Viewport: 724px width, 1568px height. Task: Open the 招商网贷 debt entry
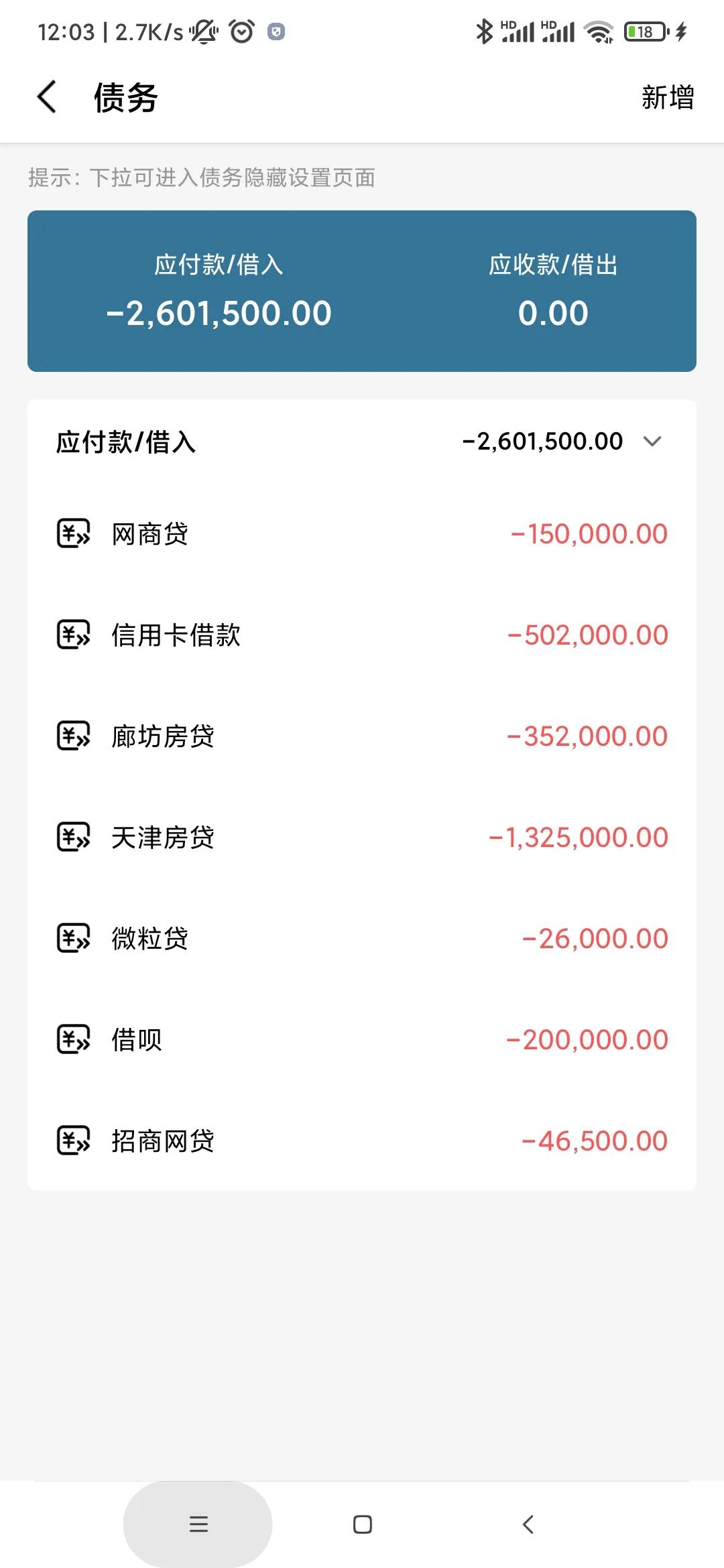tap(362, 1141)
